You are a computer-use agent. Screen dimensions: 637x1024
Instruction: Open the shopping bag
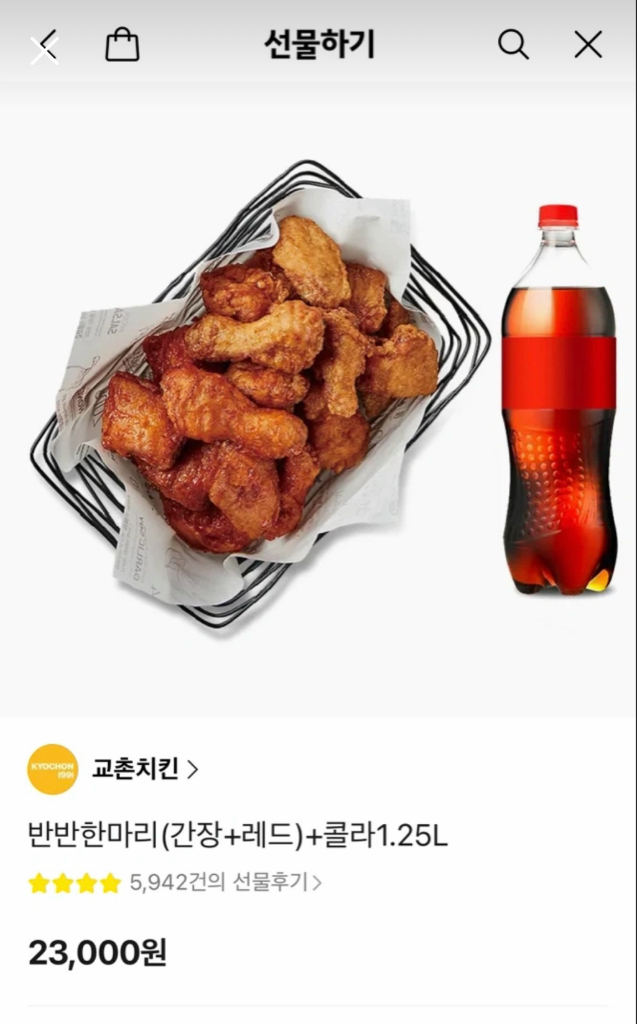coord(122,45)
